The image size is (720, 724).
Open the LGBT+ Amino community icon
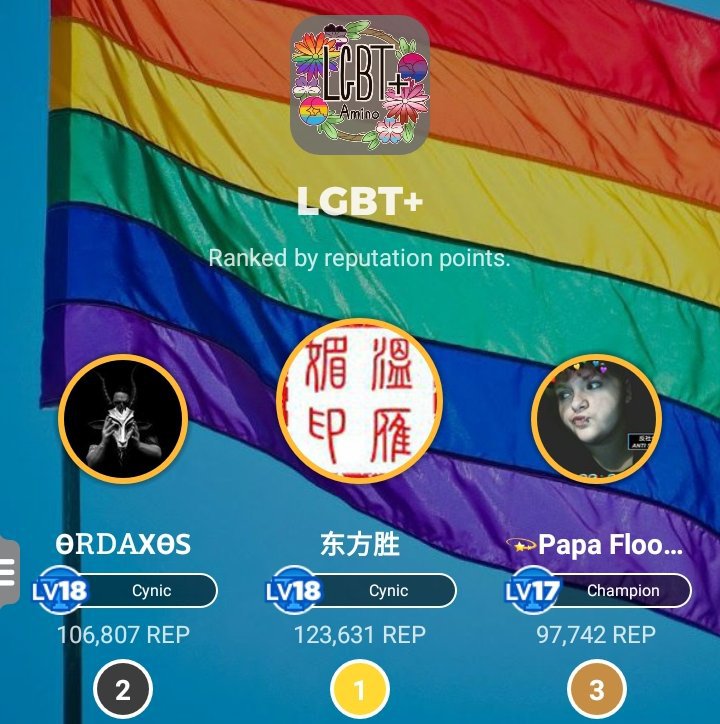360,86
